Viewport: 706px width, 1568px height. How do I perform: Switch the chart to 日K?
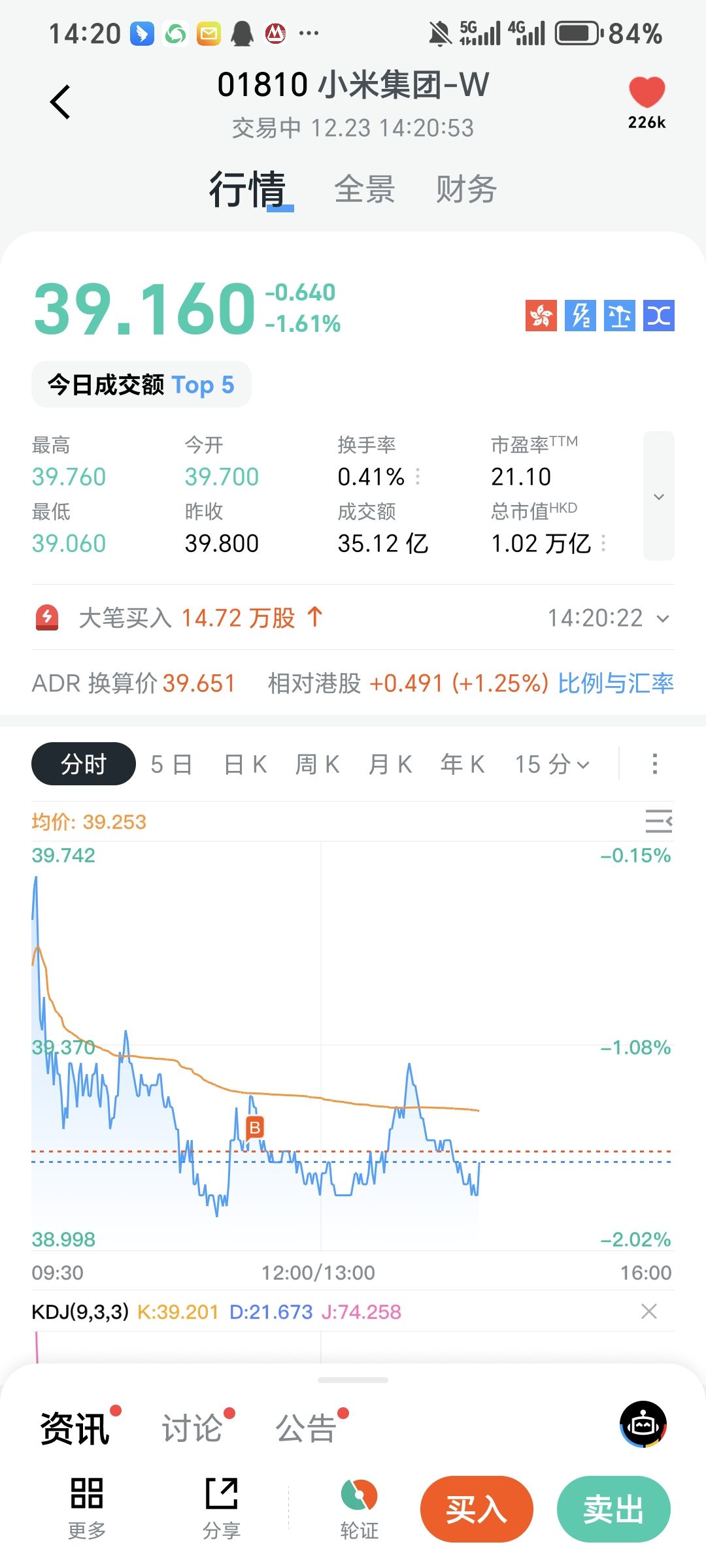245,764
